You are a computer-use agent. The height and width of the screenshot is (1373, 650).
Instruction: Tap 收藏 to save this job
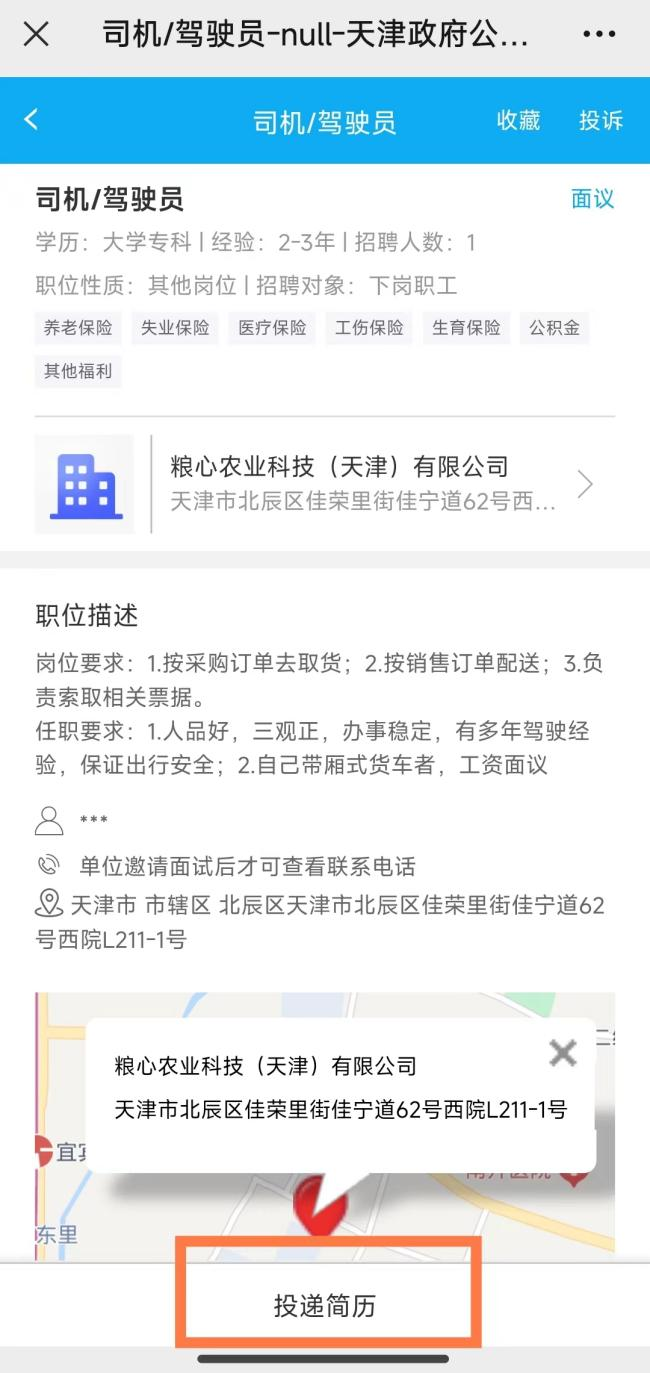518,121
